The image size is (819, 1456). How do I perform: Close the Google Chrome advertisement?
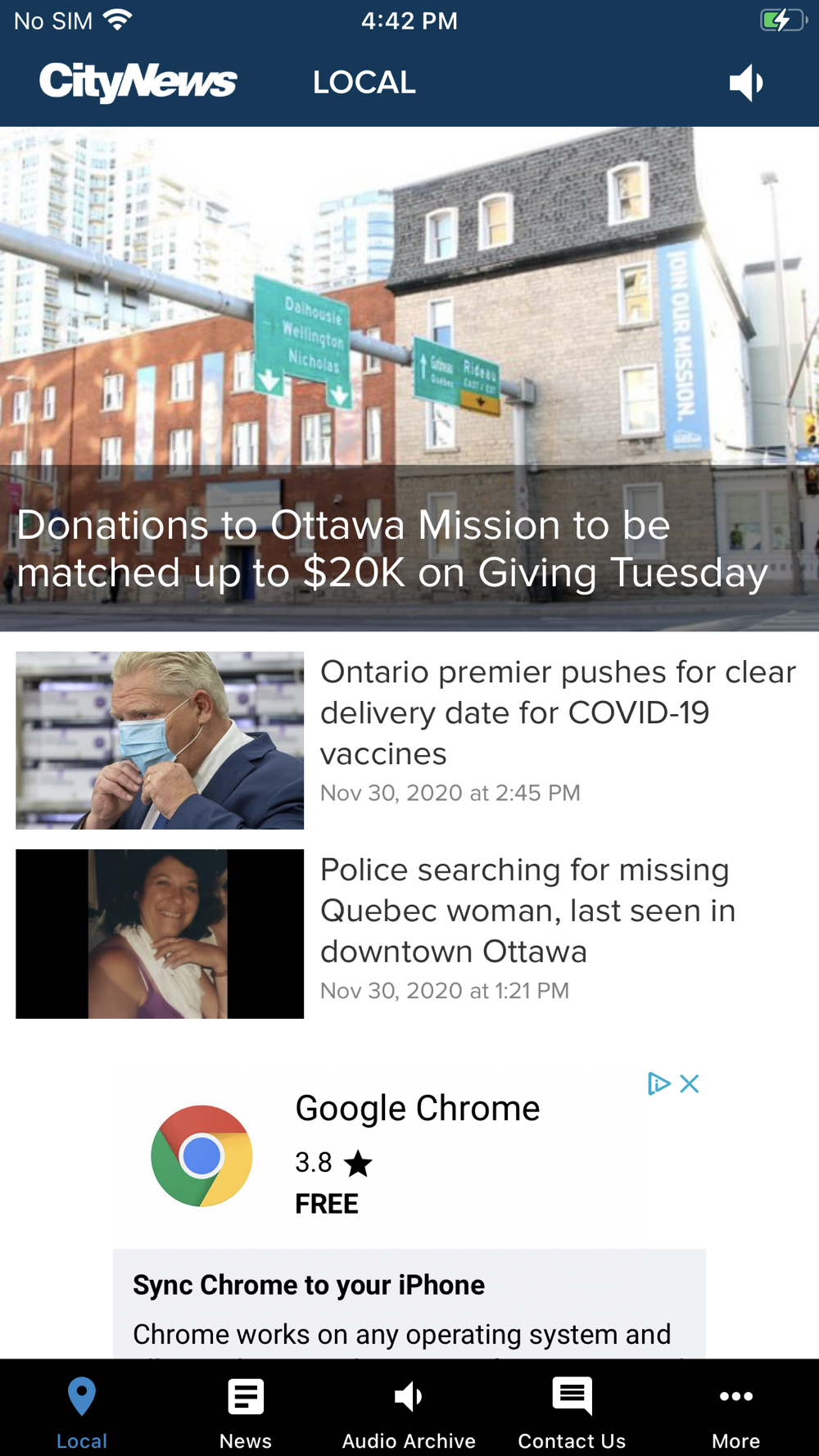690,1083
